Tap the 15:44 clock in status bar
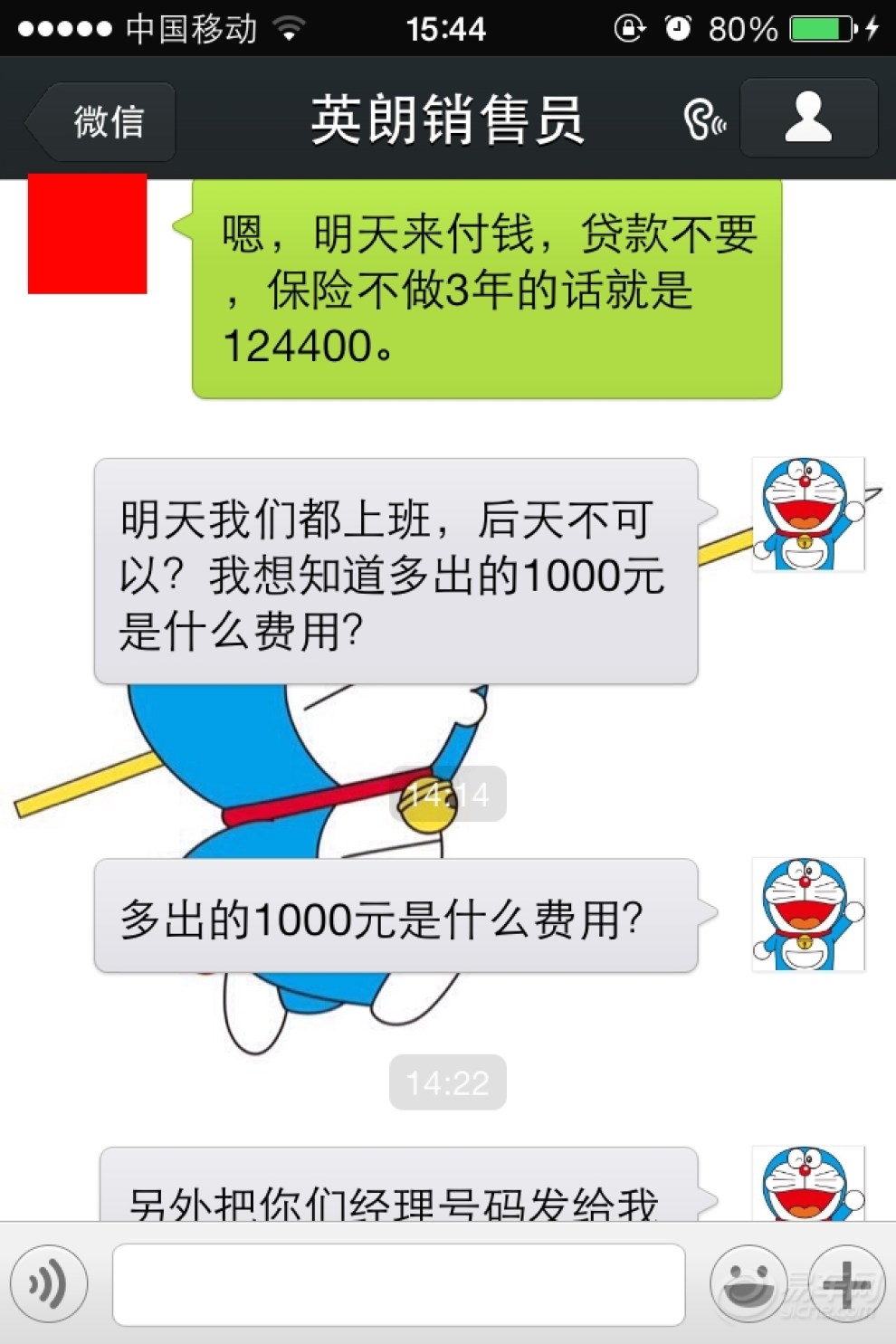Screen dimensions: 896x1344 [447, 27]
